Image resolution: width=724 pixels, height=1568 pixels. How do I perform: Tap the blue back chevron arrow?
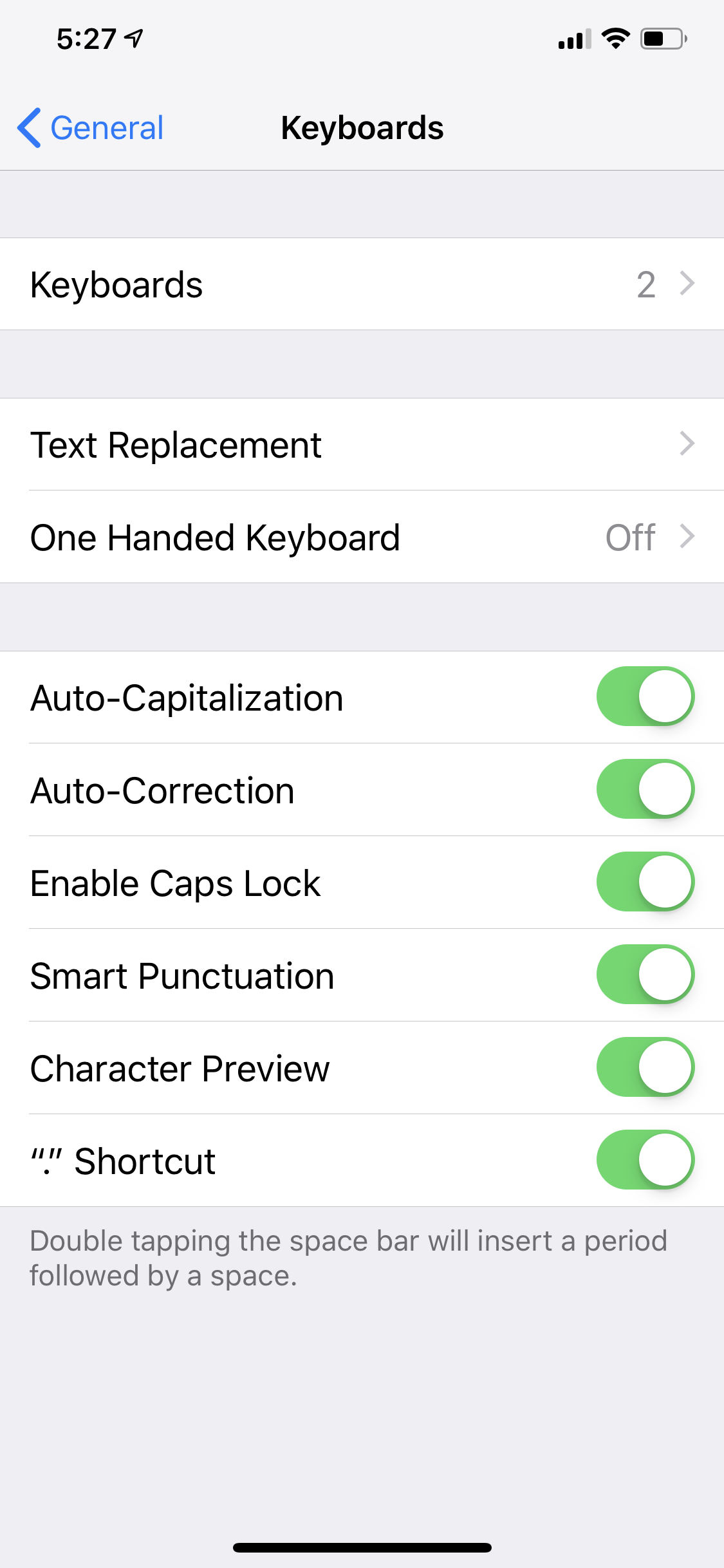coord(29,127)
